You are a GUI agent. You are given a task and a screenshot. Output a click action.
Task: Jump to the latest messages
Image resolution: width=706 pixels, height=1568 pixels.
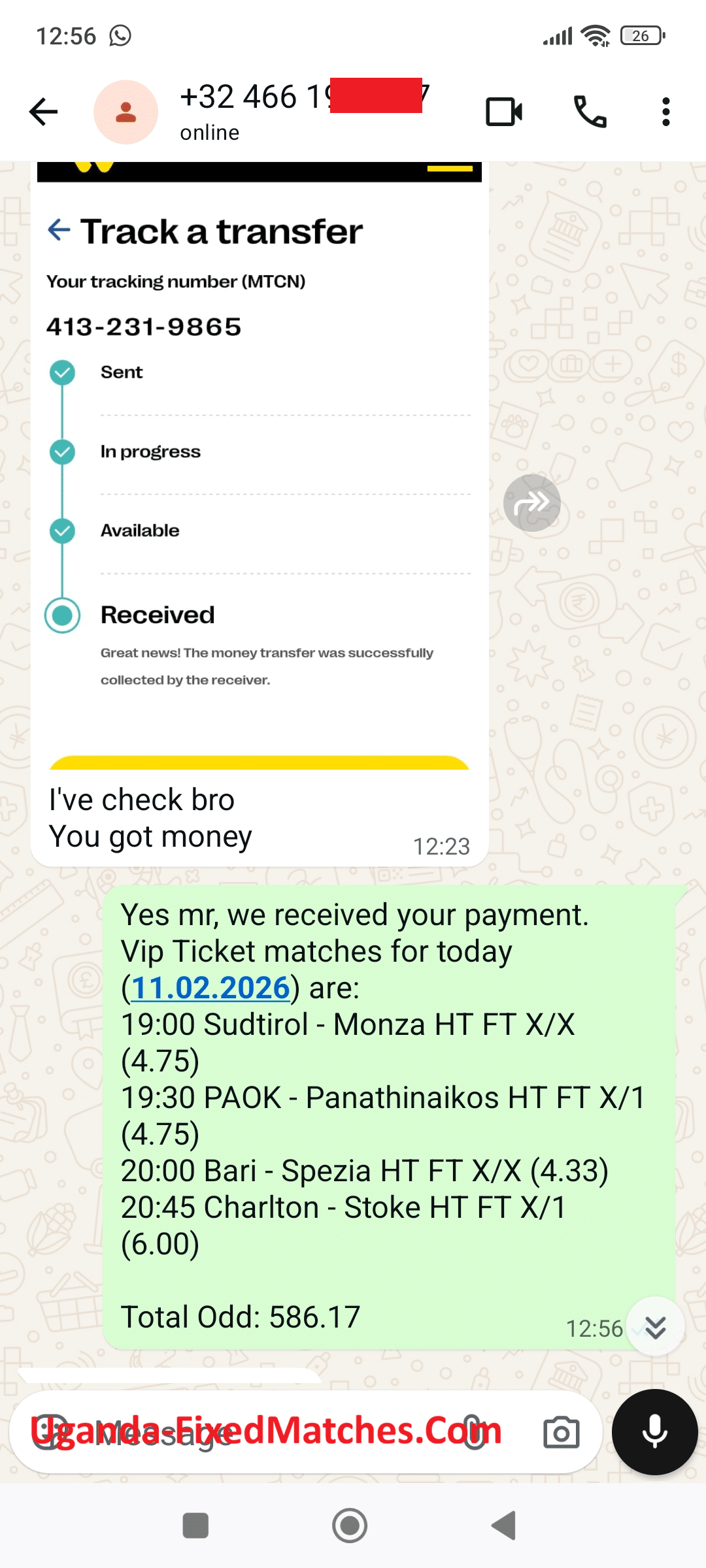click(655, 1326)
